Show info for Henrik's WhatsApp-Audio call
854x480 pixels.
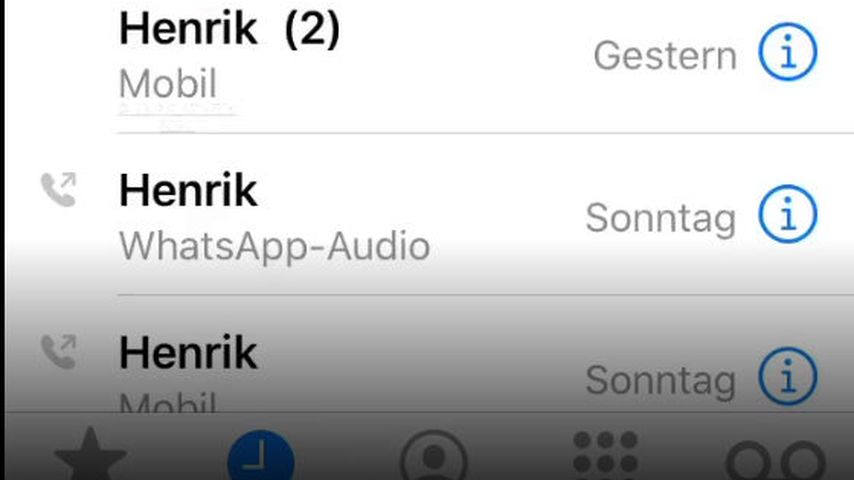[787, 215]
